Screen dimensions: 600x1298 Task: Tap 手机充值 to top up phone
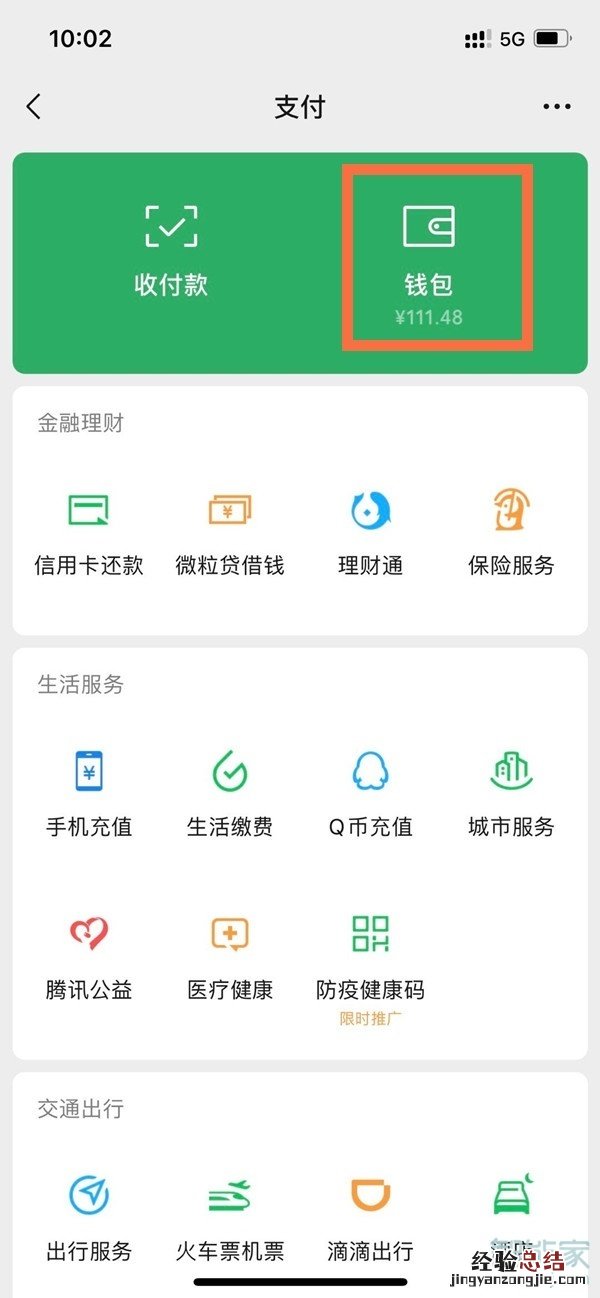point(89,795)
